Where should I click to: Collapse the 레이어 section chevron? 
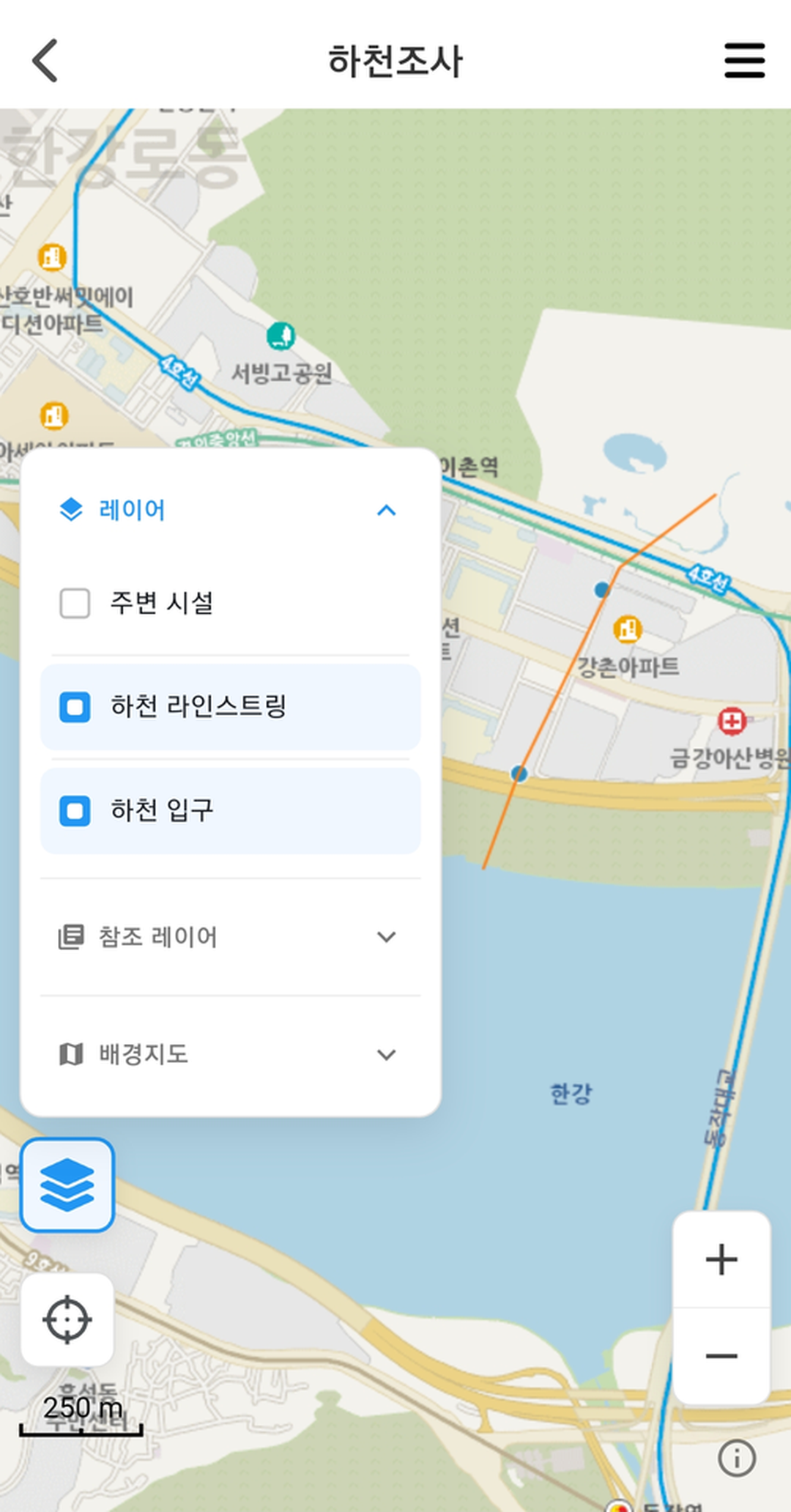(386, 509)
